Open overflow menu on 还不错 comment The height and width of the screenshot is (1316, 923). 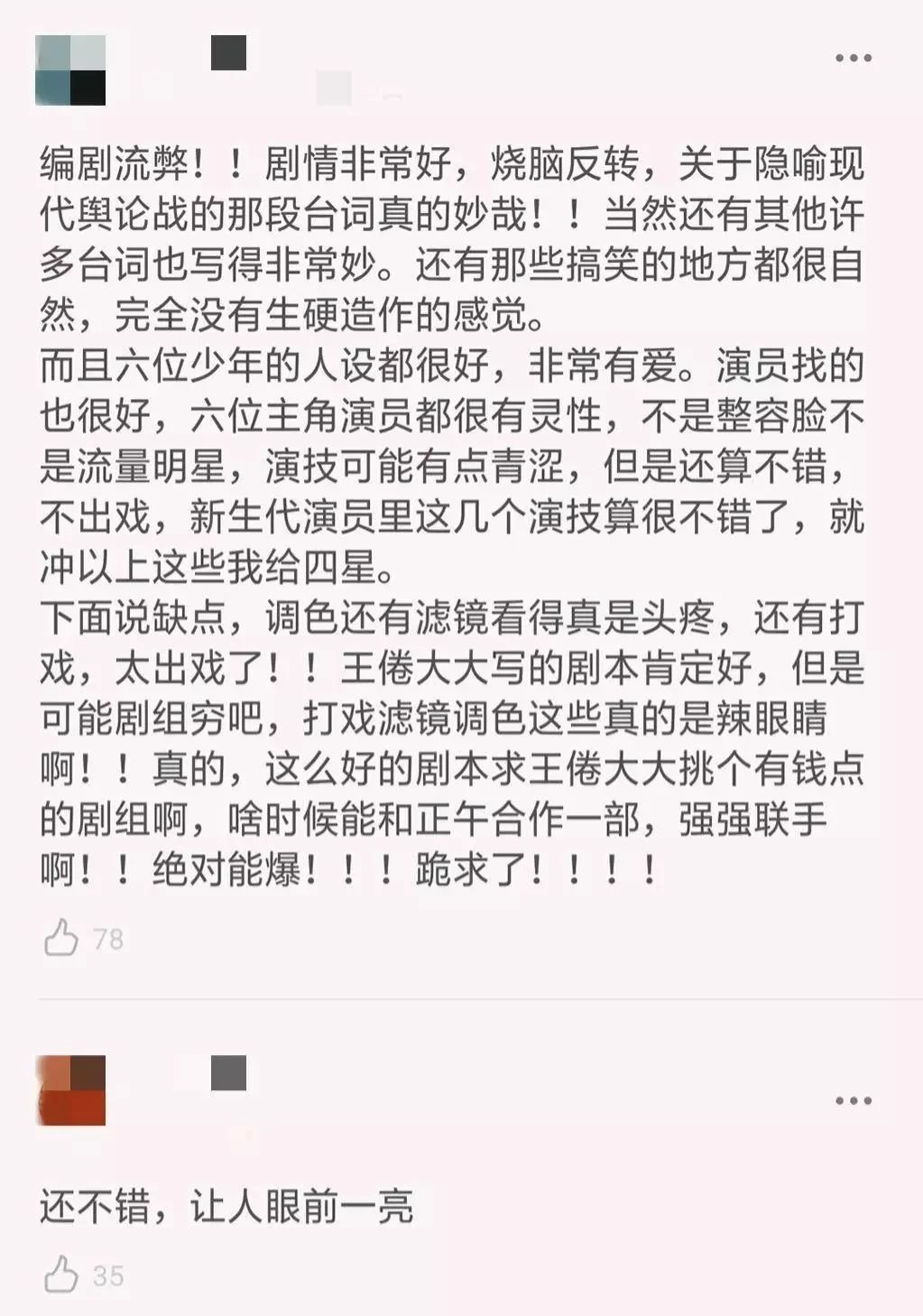pyautogui.click(x=853, y=1101)
